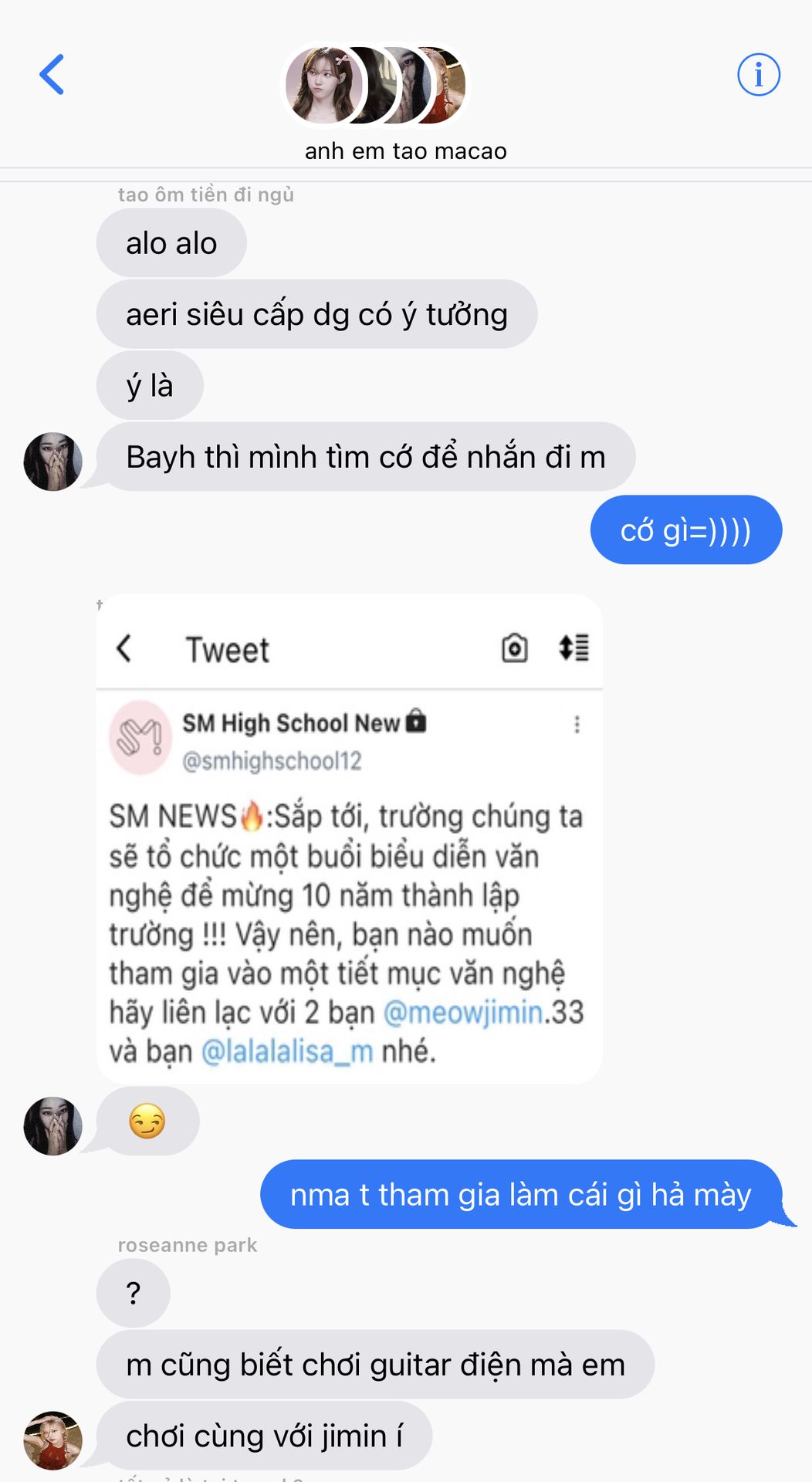Open conversation info
Image resolution: width=812 pixels, height=1482 pixels.
758,75
